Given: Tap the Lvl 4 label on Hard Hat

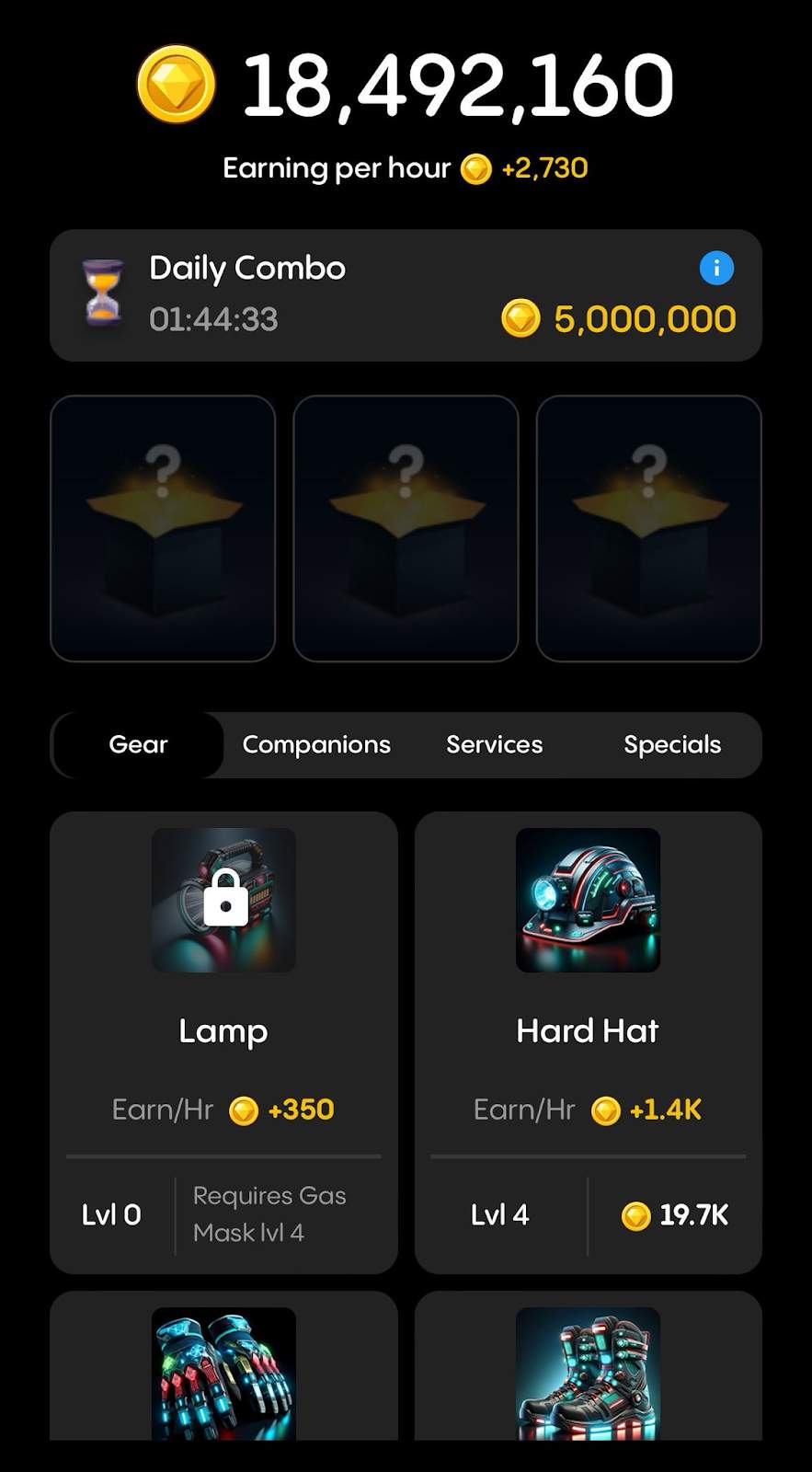Looking at the screenshot, I should point(501,1214).
